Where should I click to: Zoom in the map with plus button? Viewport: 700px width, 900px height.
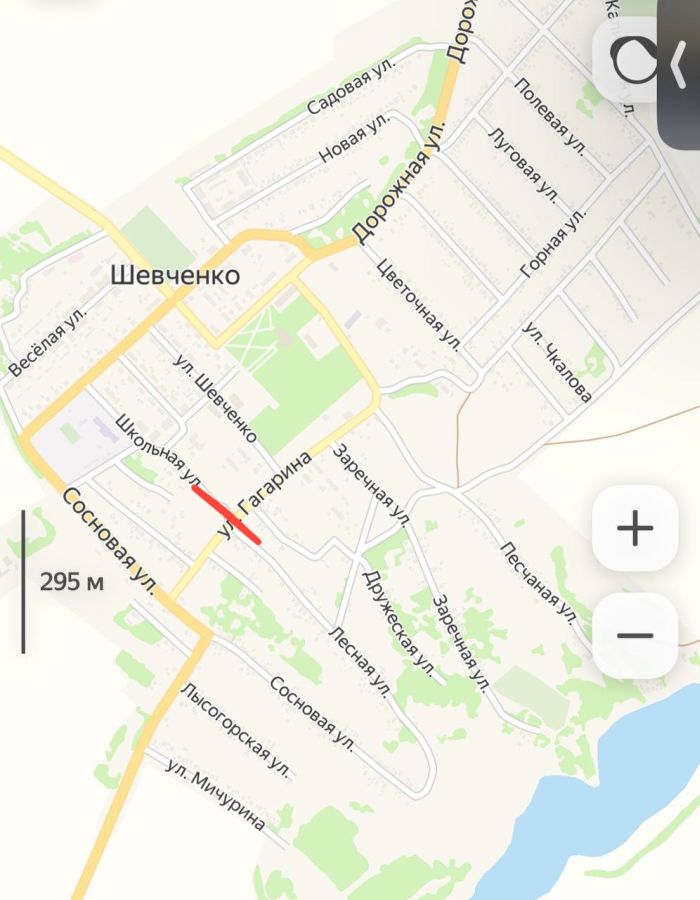(x=635, y=528)
